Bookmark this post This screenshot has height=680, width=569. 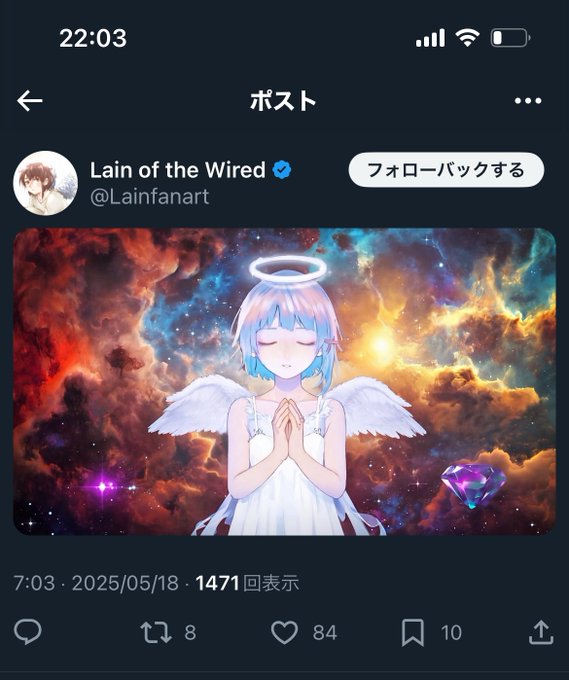pos(412,632)
